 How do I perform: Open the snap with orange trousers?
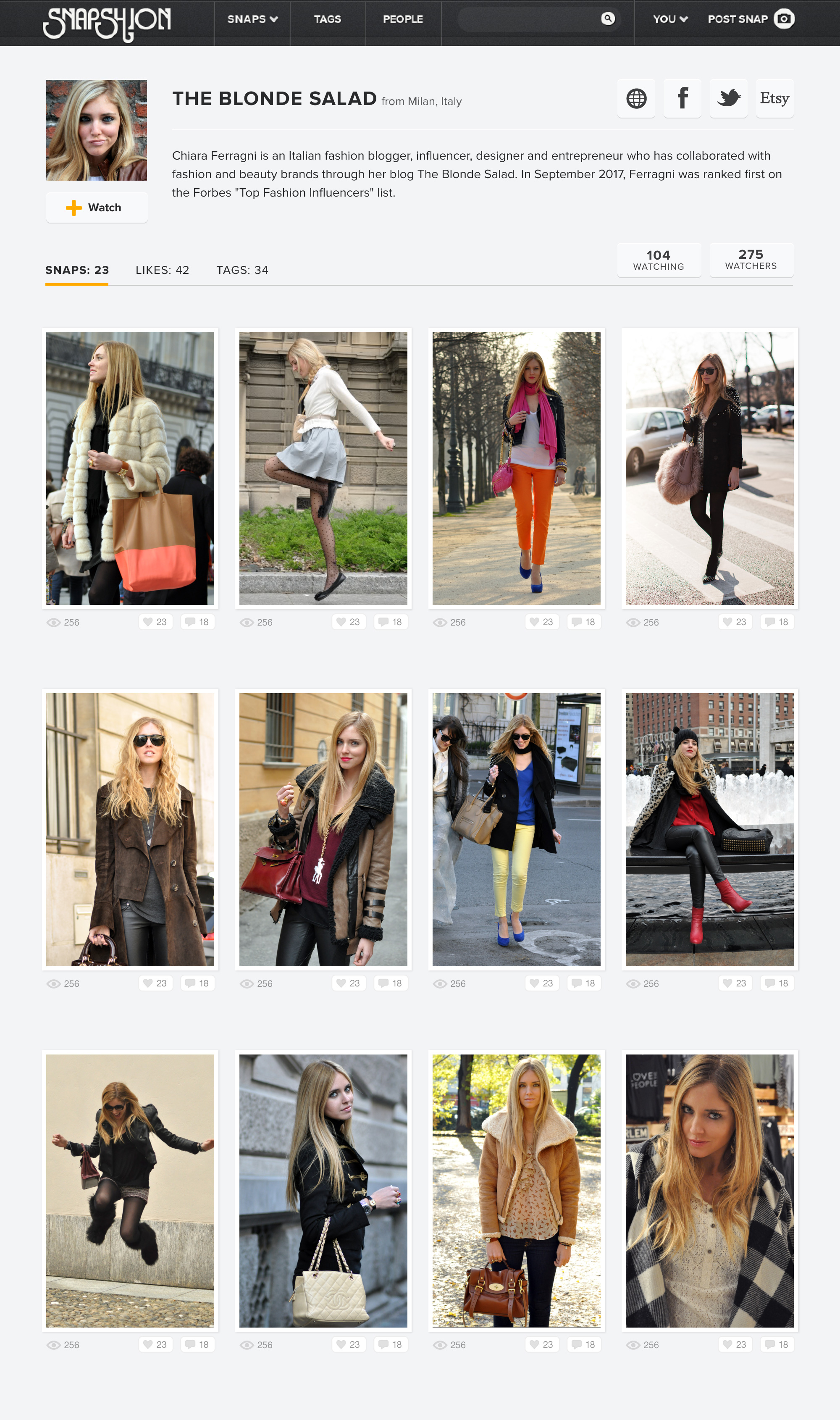[516, 468]
